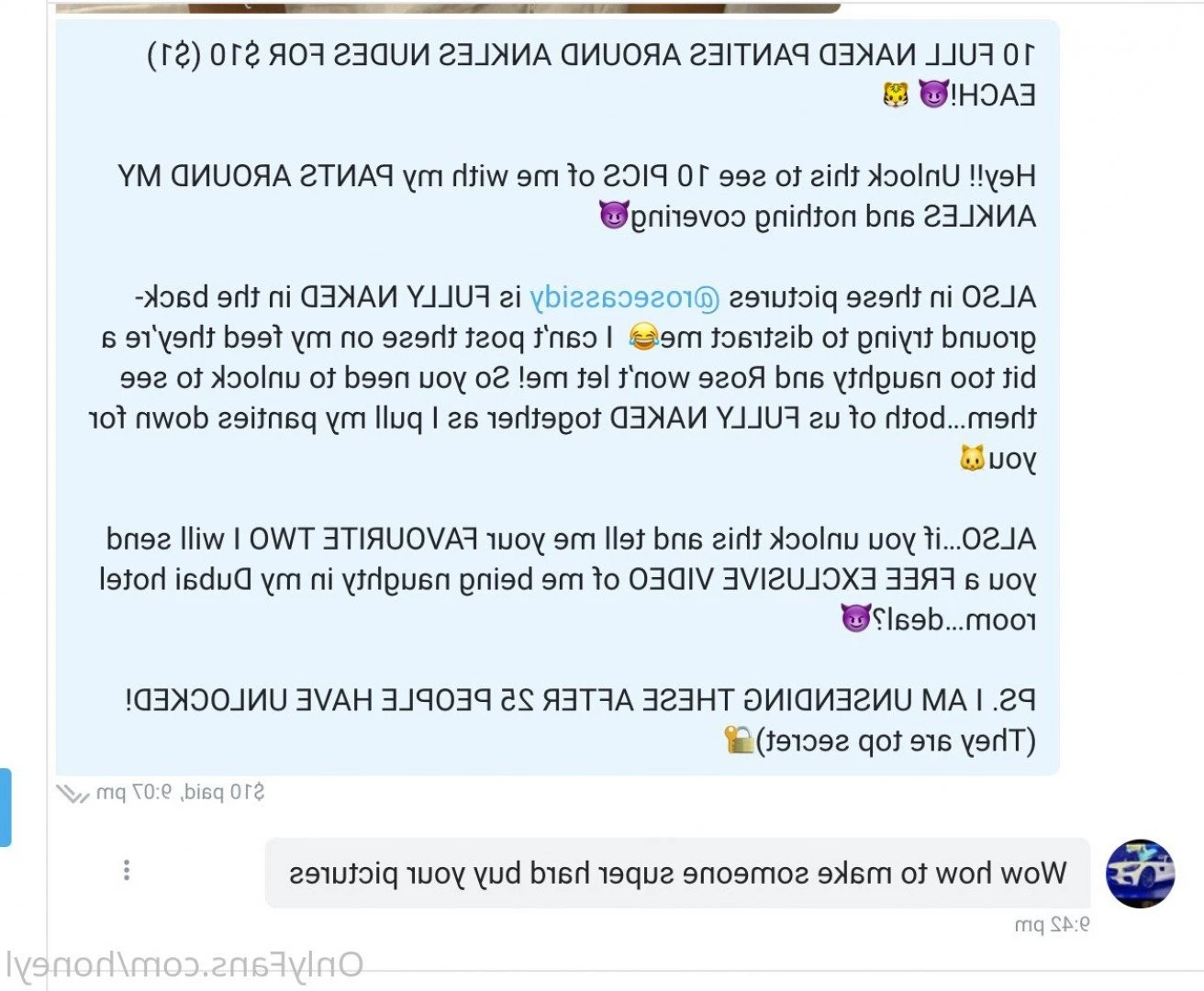Viewport: 1204px width, 991px height.
Task: Open the three-dot options beside the reply message
Action: (127, 870)
